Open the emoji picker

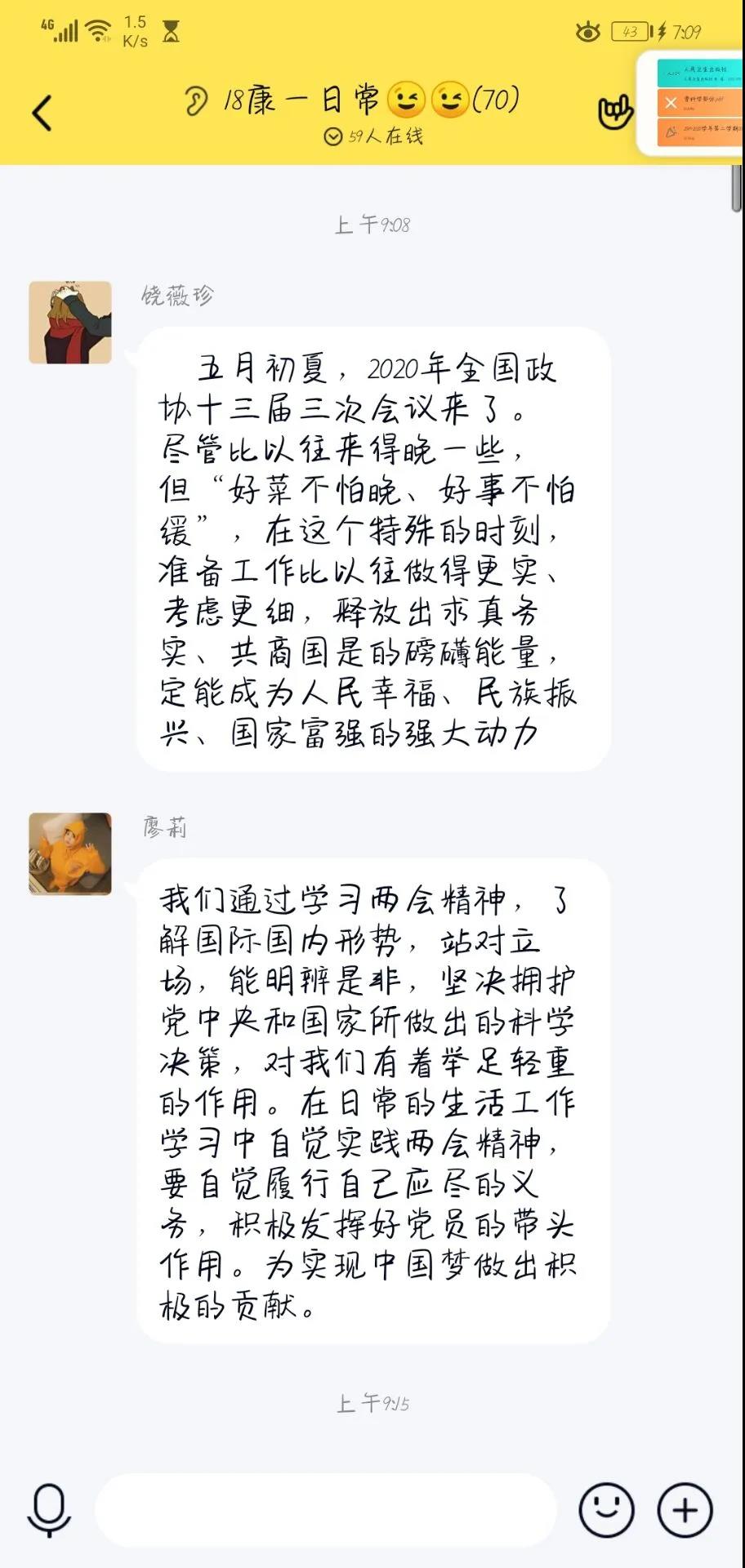(x=606, y=1510)
